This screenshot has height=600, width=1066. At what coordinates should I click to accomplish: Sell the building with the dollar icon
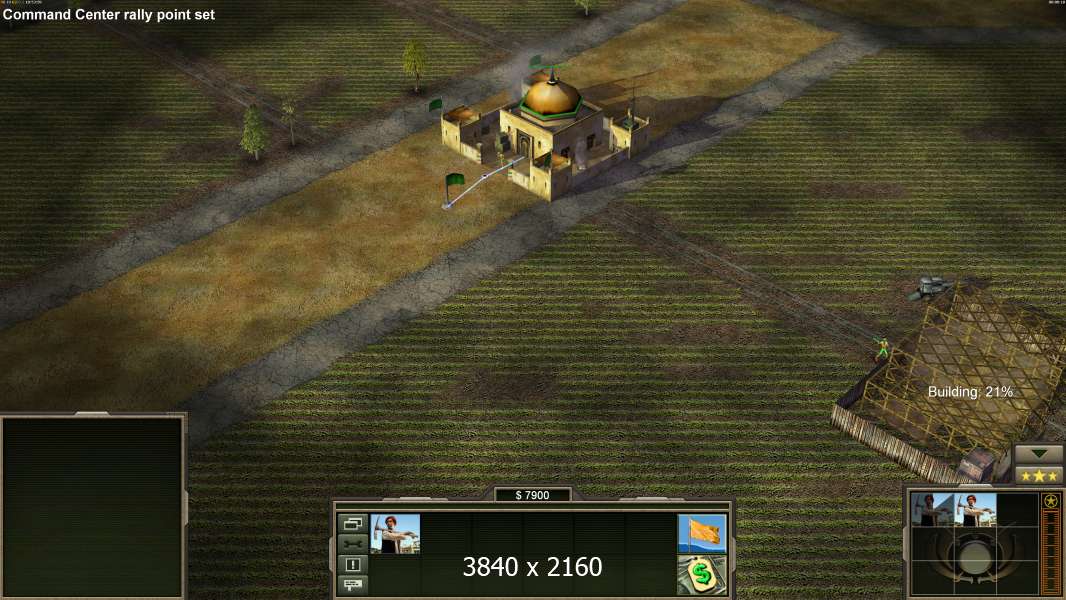702,574
